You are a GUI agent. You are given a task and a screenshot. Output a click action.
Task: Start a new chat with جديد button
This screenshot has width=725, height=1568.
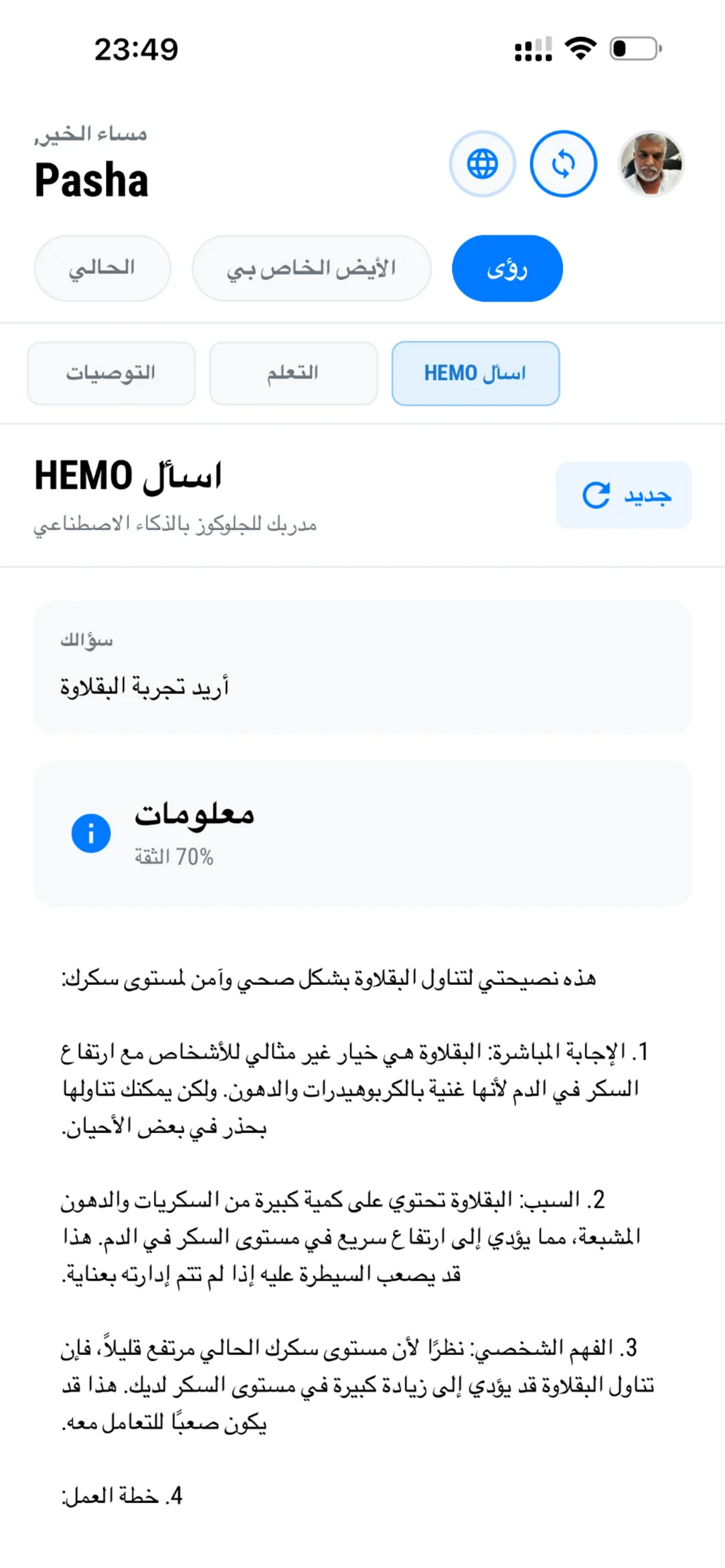[624, 494]
